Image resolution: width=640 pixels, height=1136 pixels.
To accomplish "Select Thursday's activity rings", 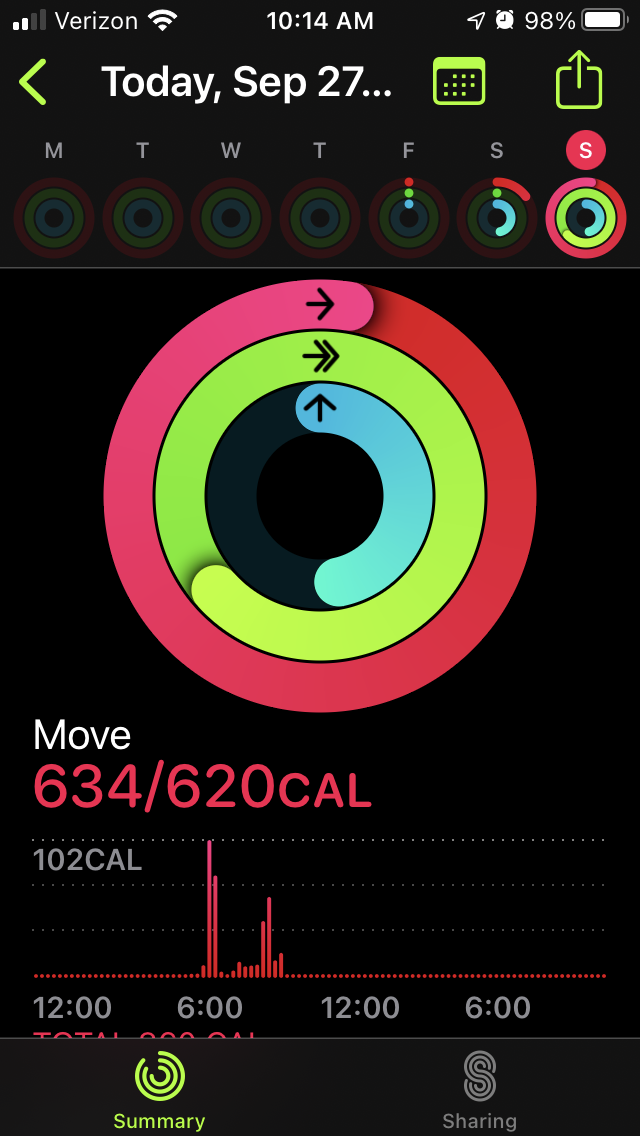I will click(x=319, y=217).
